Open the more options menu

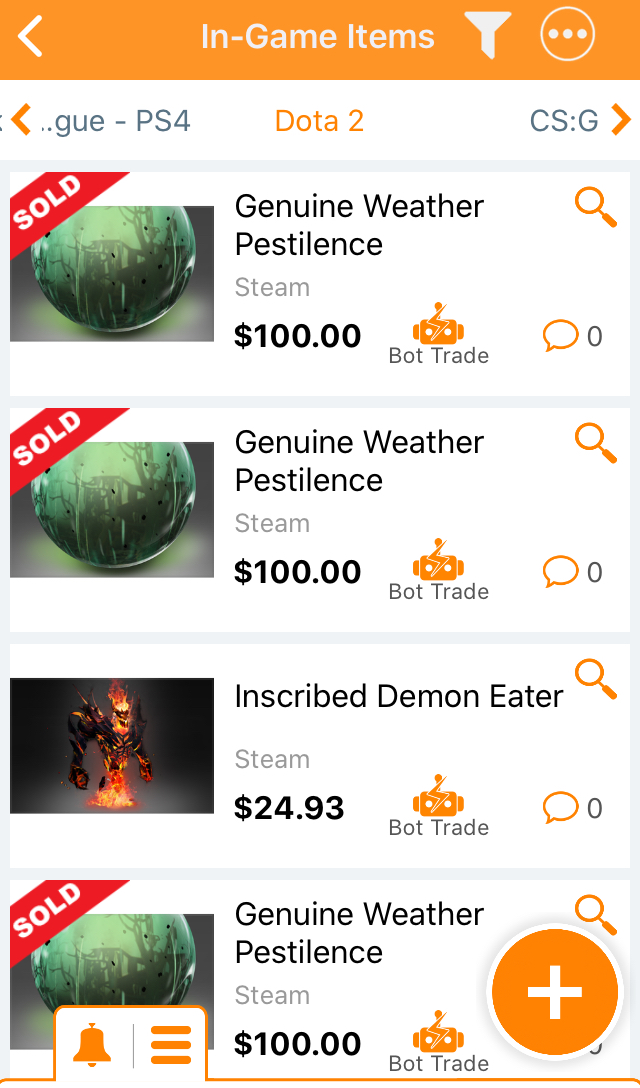click(x=567, y=36)
